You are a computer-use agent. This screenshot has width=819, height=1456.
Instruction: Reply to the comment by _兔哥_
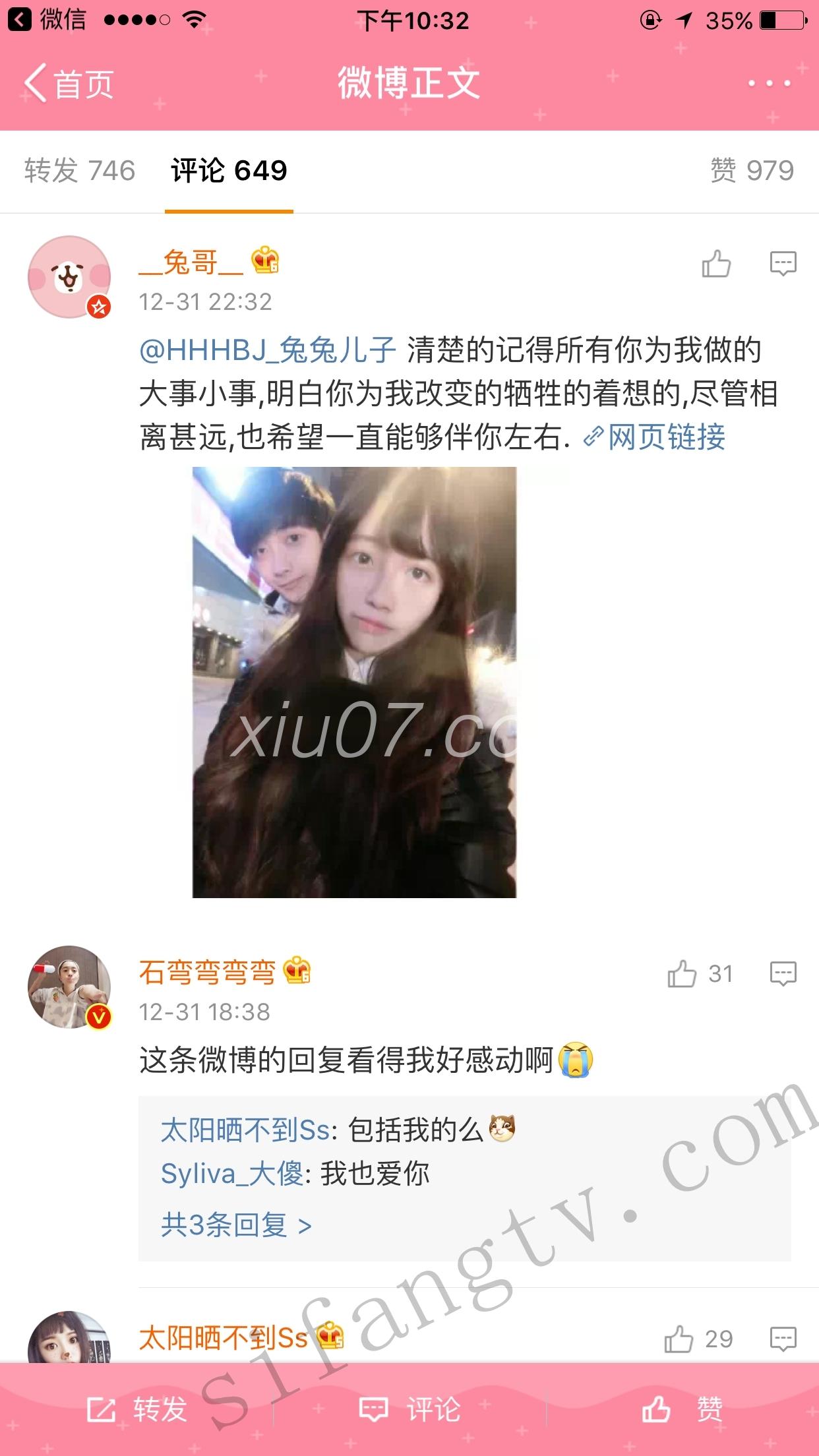click(x=783, y=264)
